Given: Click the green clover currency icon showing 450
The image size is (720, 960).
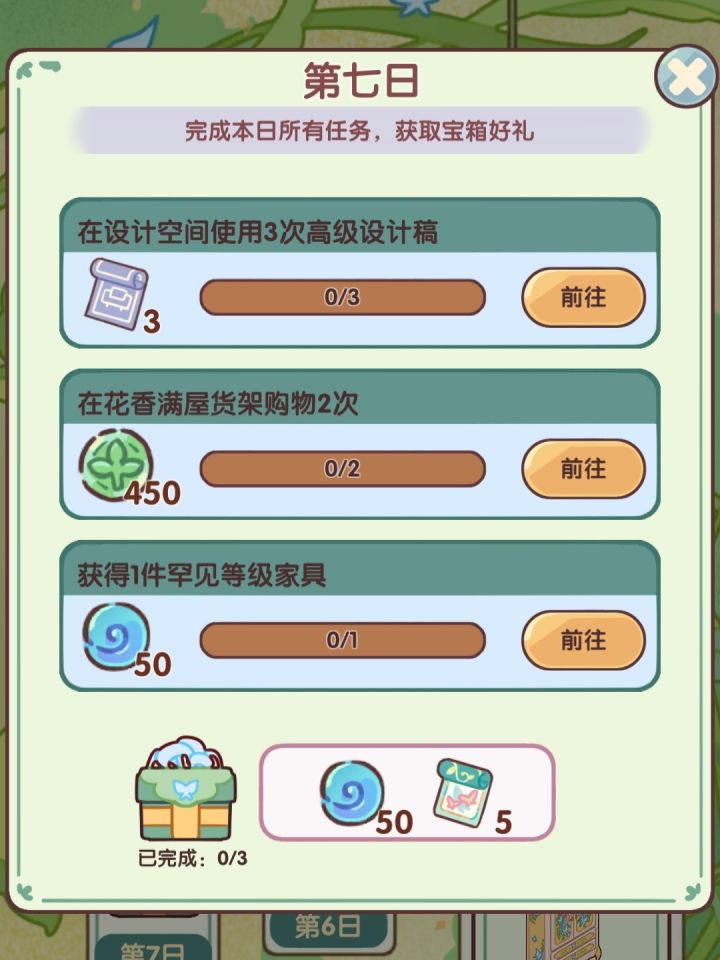Looking at the screenshot, I should (x=117, y=464).
